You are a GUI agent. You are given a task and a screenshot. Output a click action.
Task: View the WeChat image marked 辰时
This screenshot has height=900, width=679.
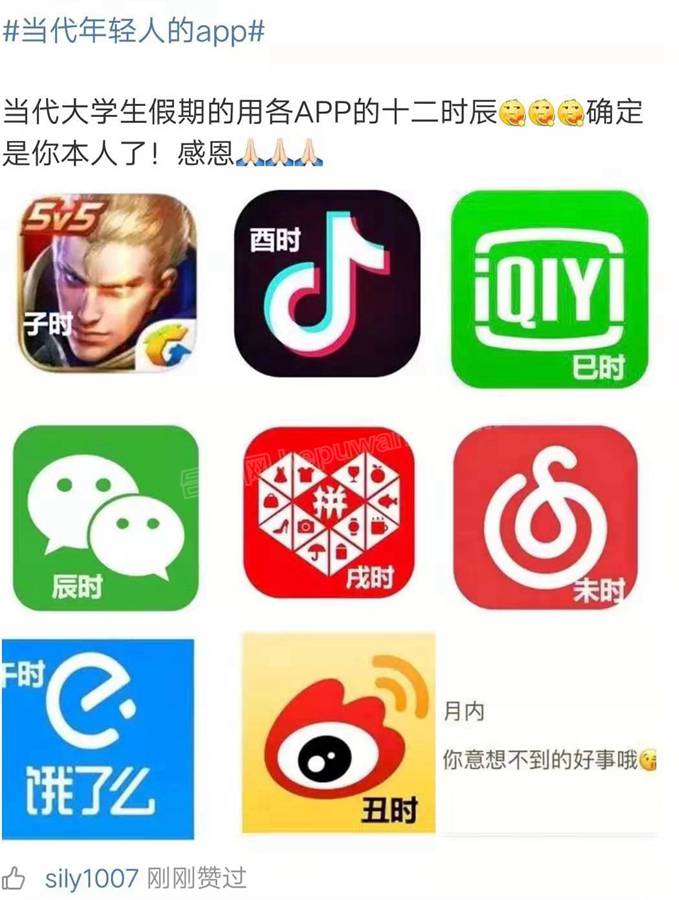point(105,517)
